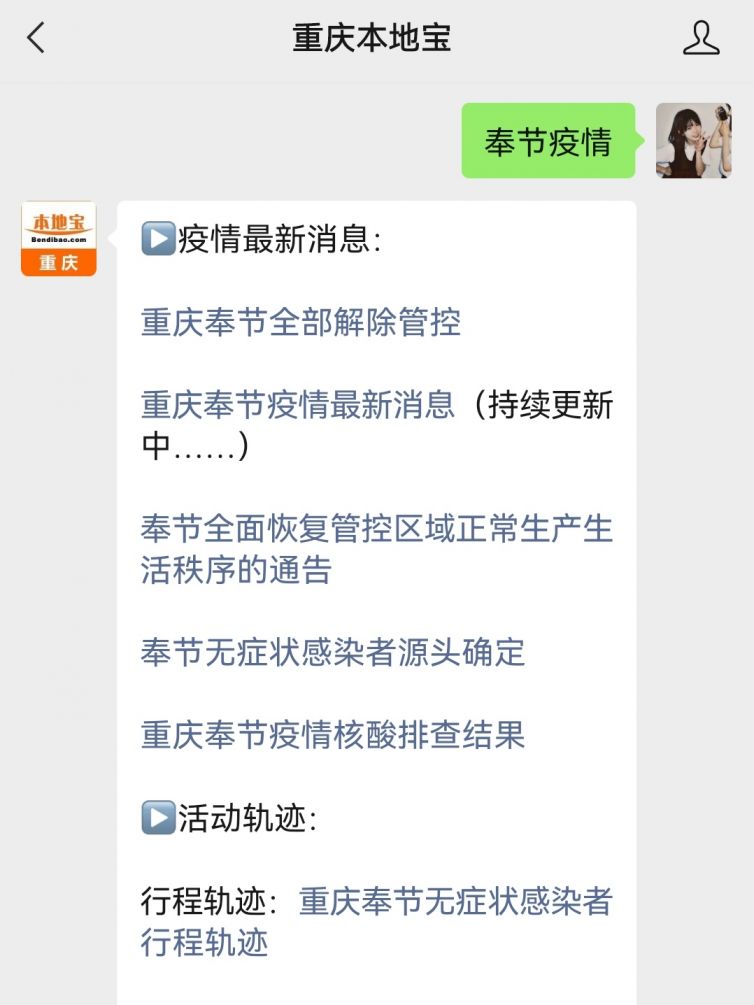Open 重庆奉节无症状感染者行程轨迹 link
Image resolution: width=754 pixels, height=1005 pixels.
pyautogui.click(x=455, y=901)
